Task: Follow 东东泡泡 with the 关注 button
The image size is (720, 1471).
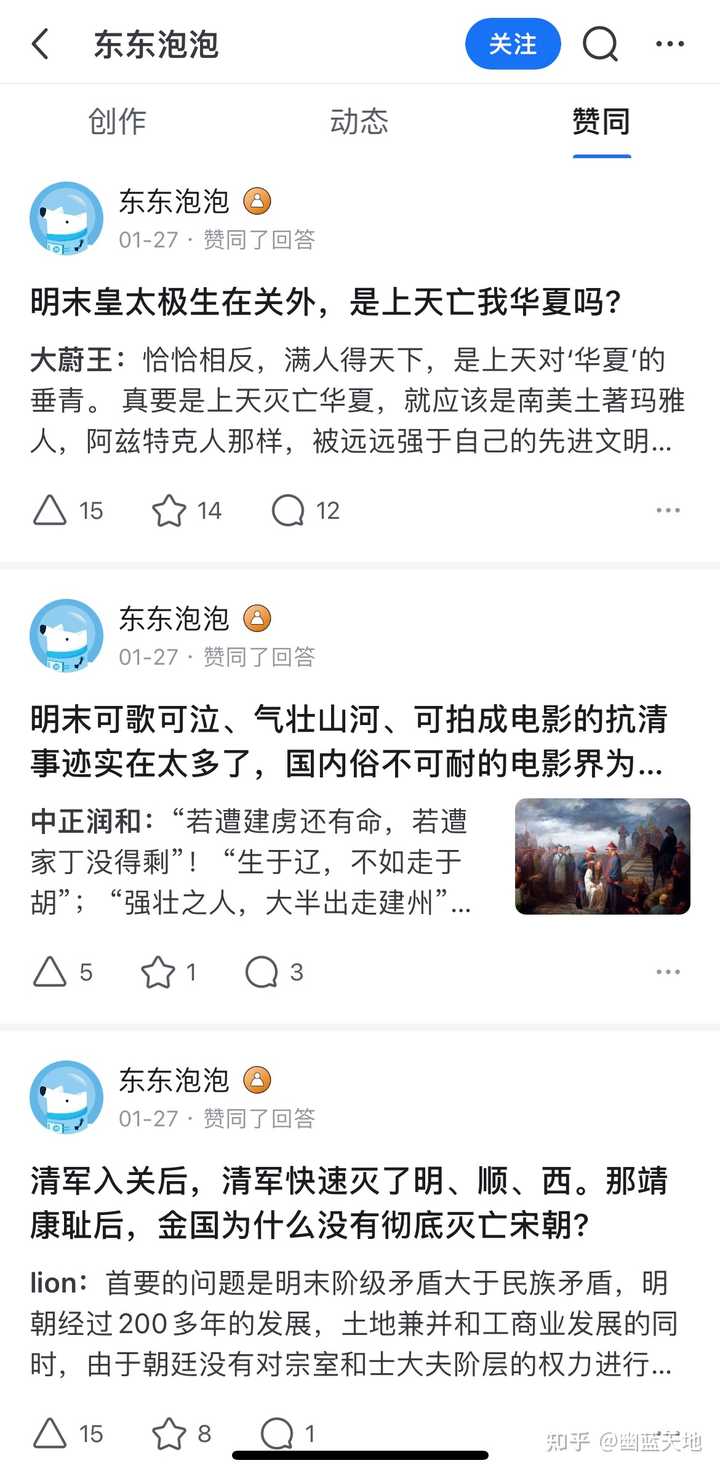Action: click(x=513, y=44)
